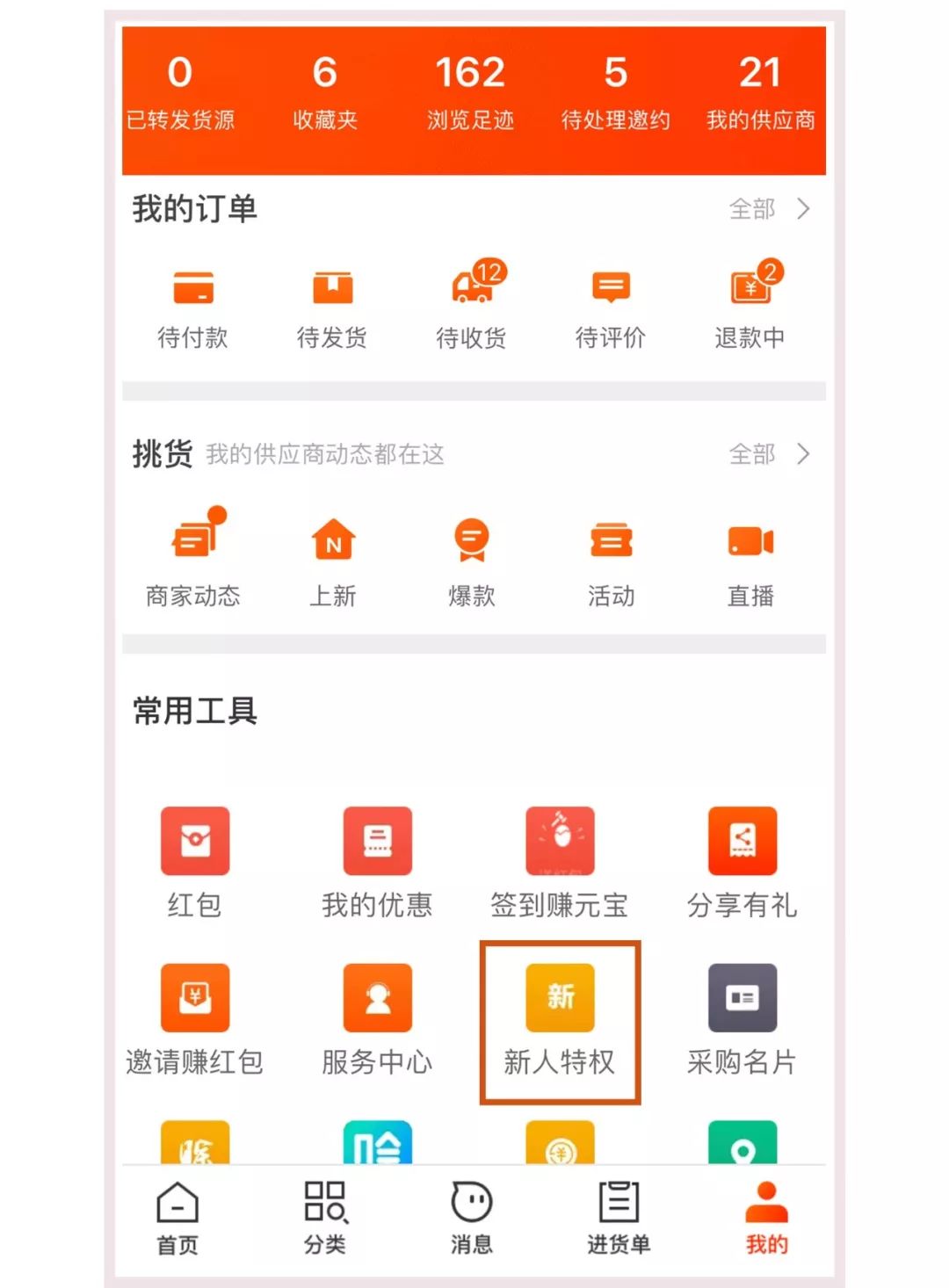Expand 全部 in the 挑货 section
The height and width of the screenshot is (1288, 949).
click(x=769, y=455)
